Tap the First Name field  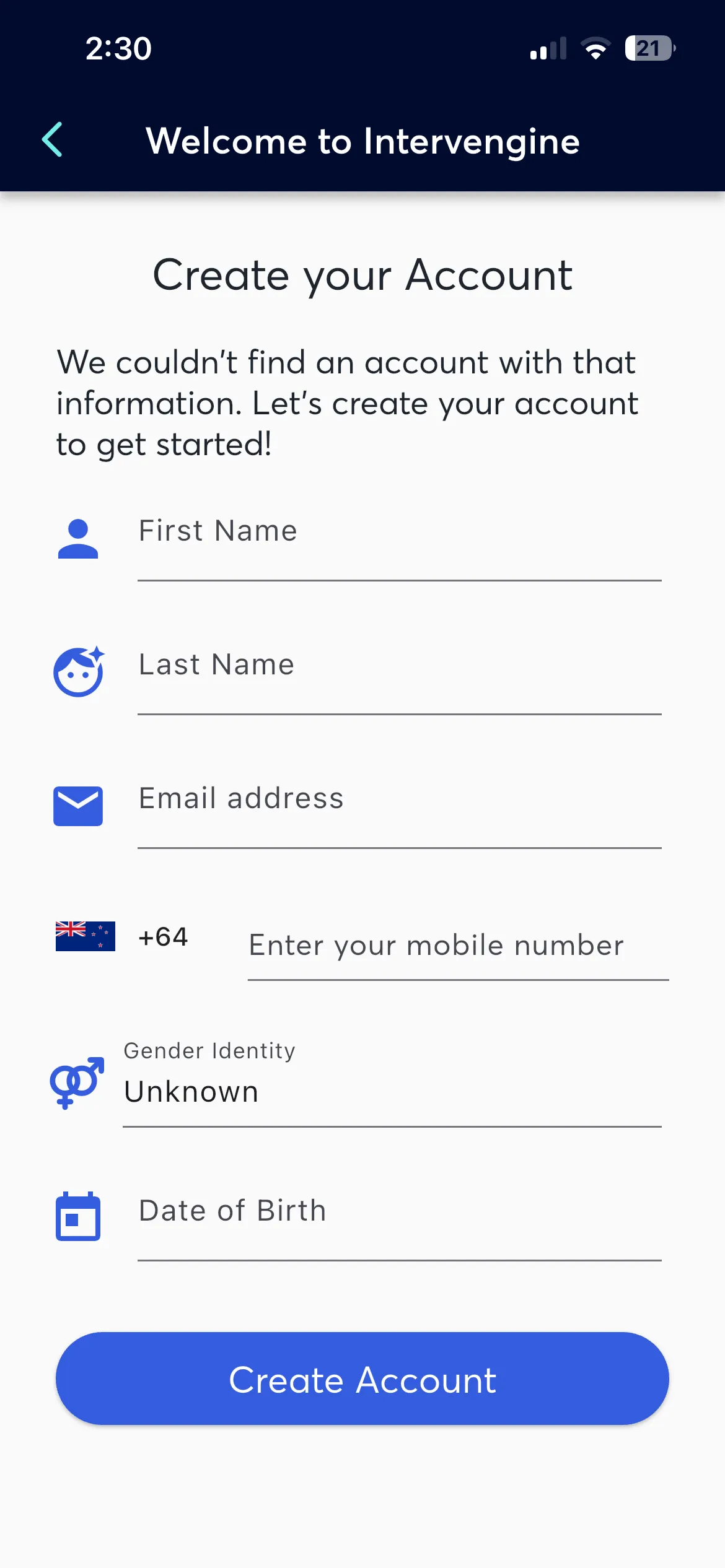[399, 533]
